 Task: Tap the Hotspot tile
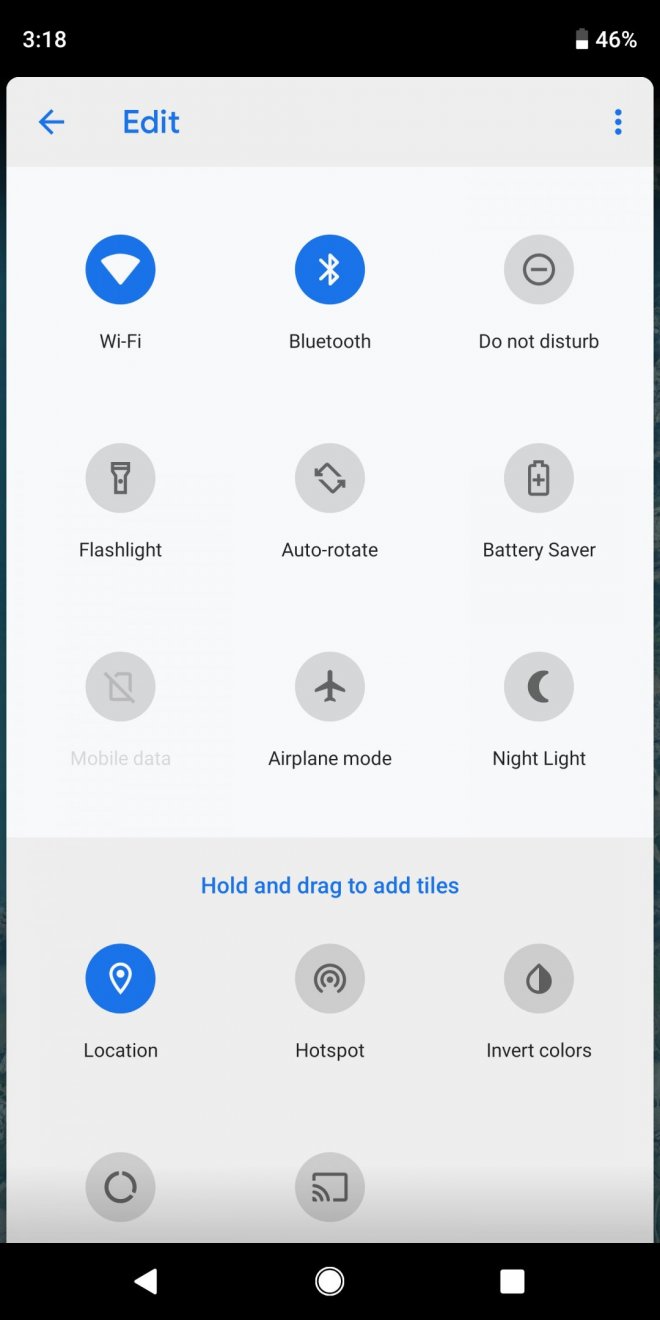329,979
